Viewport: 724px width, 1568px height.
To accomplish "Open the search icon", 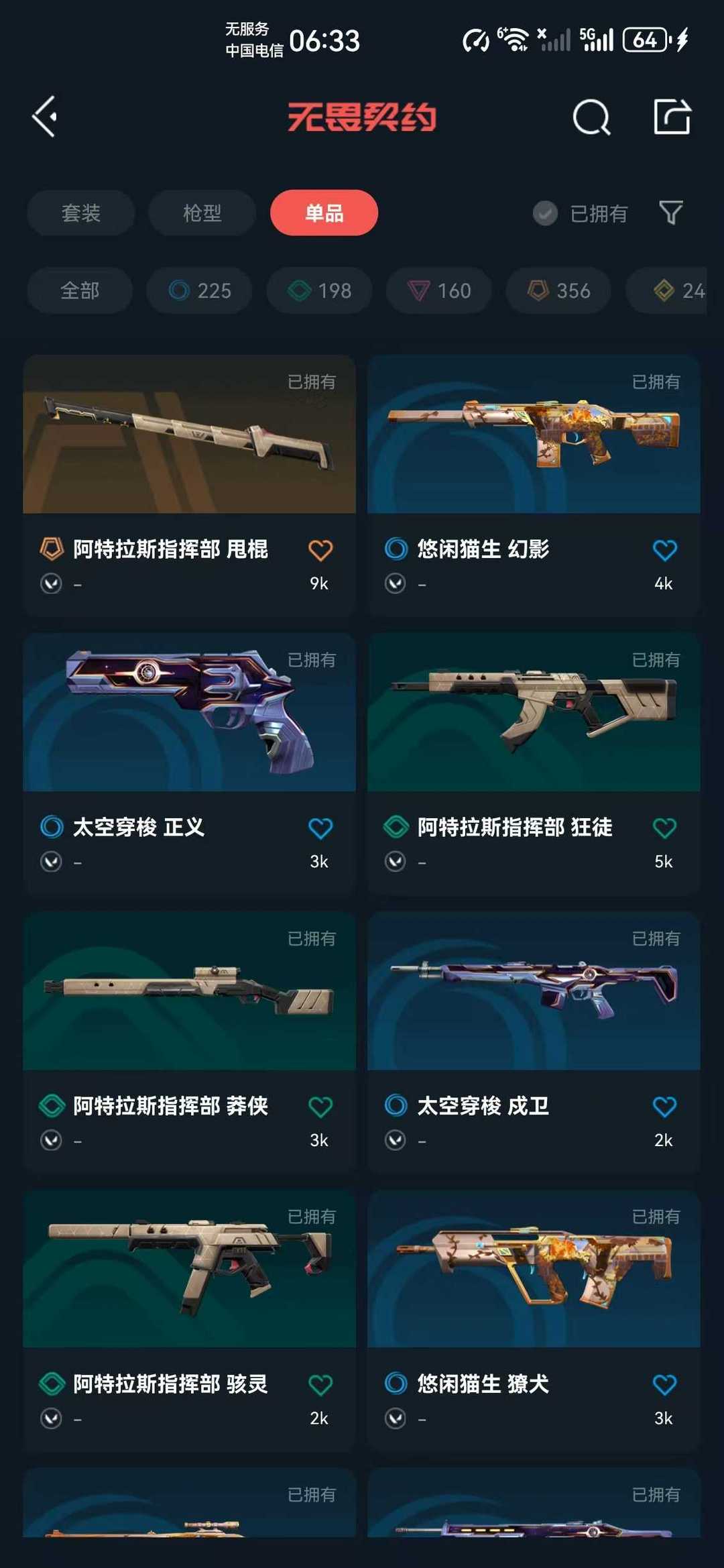I will click(591, 117).
